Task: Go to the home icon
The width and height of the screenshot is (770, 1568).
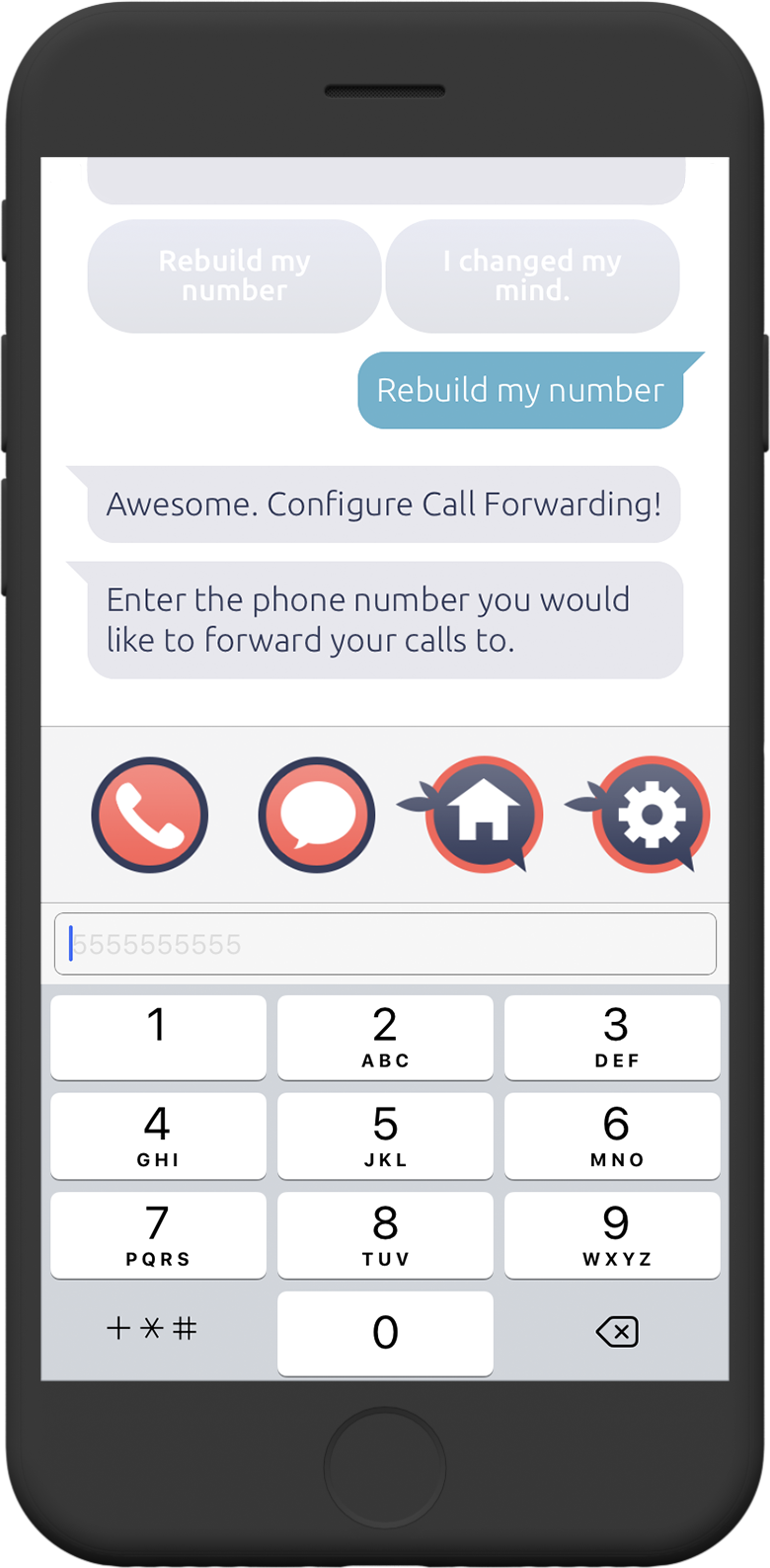Action: [483, 815]
